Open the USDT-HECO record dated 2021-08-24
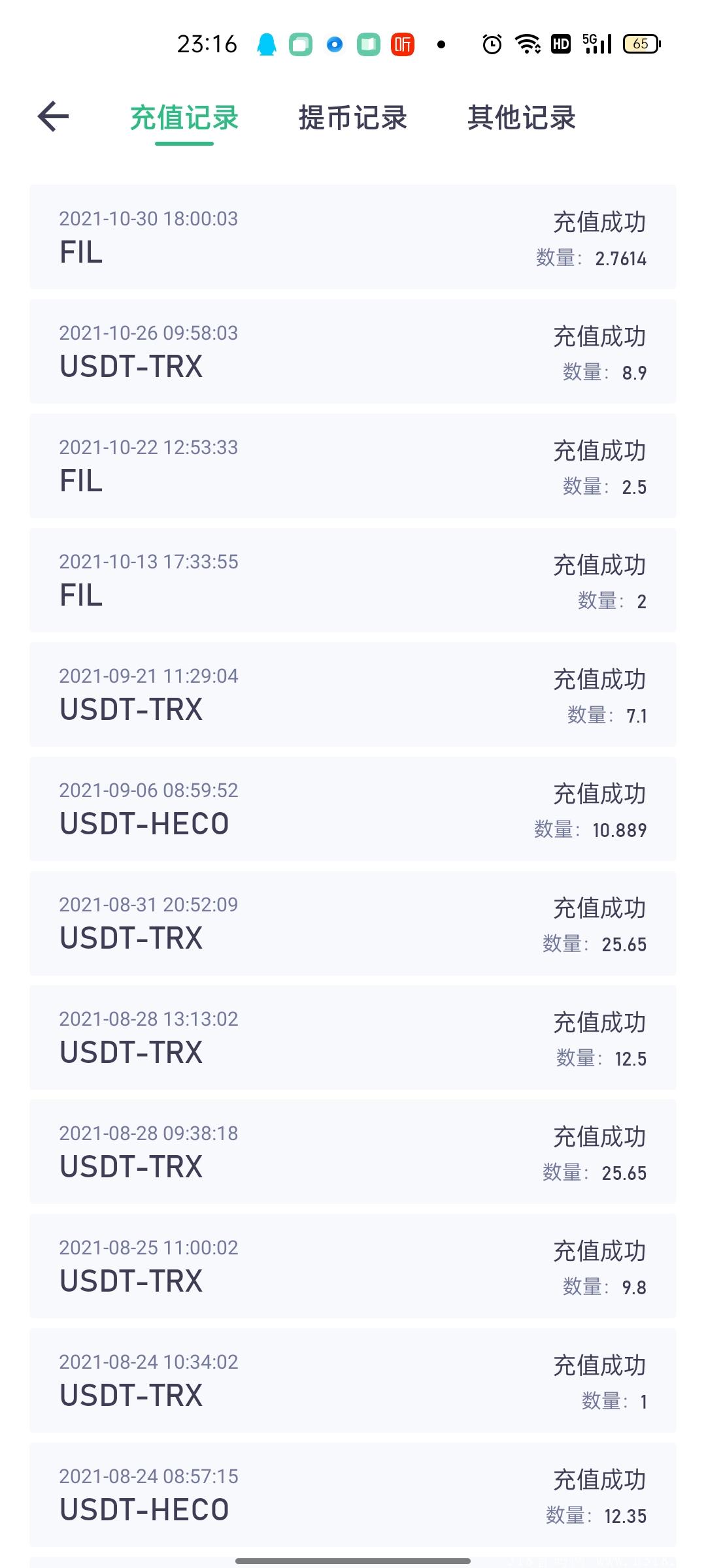The image size is (706, 1568). [x=353, y=1496]
